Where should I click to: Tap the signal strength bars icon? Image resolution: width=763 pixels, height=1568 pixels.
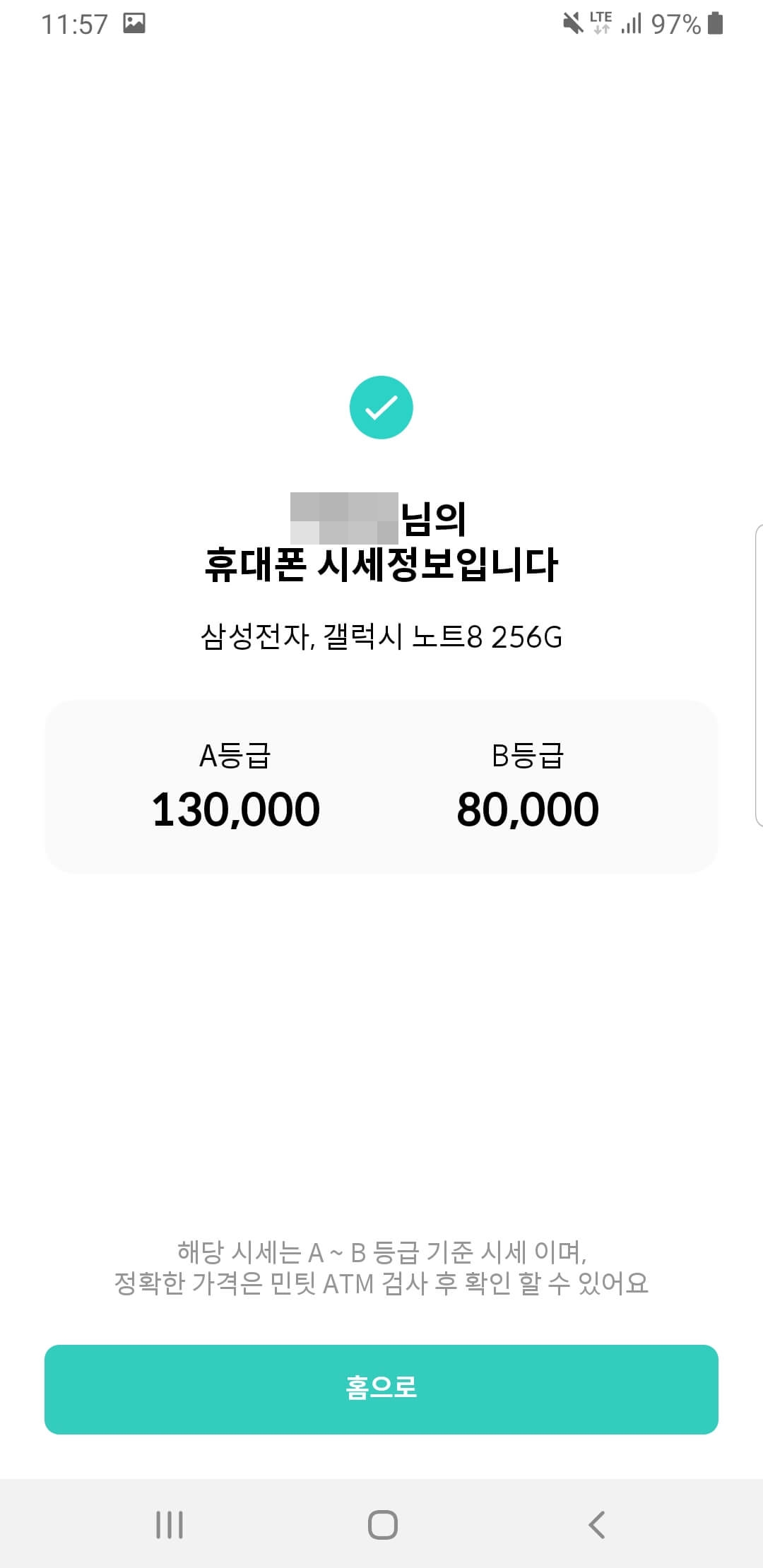631,23
